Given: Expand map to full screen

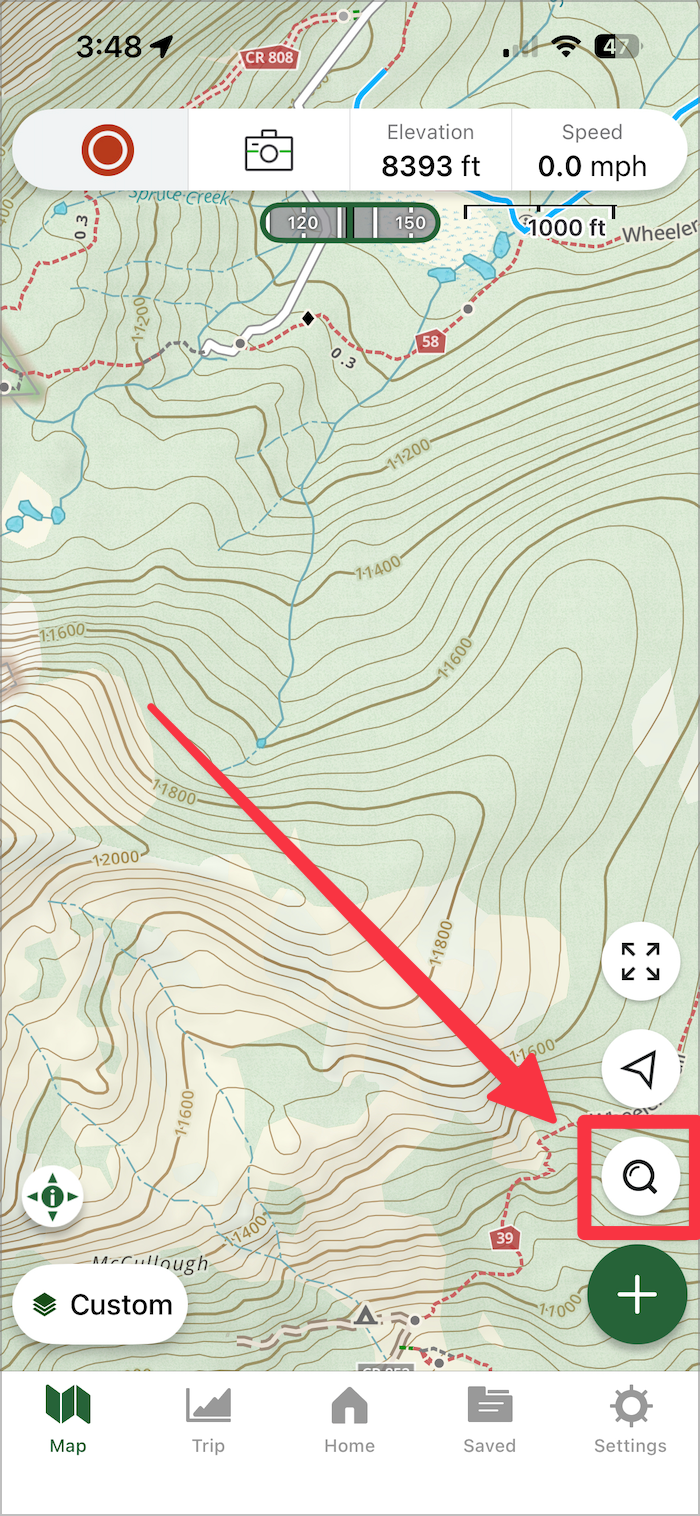Looking at the screenshot, I should click(x=640, y=961).
